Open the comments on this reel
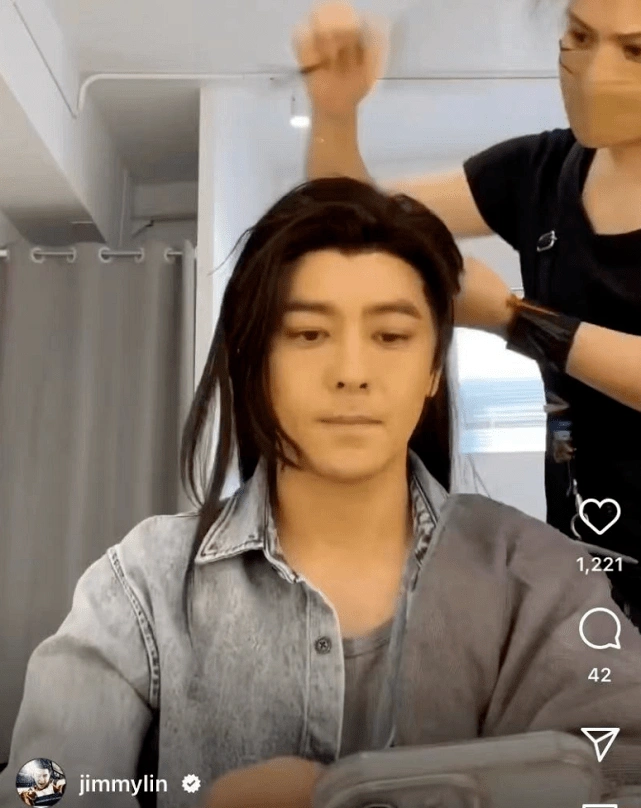 [x=599, y=629]
